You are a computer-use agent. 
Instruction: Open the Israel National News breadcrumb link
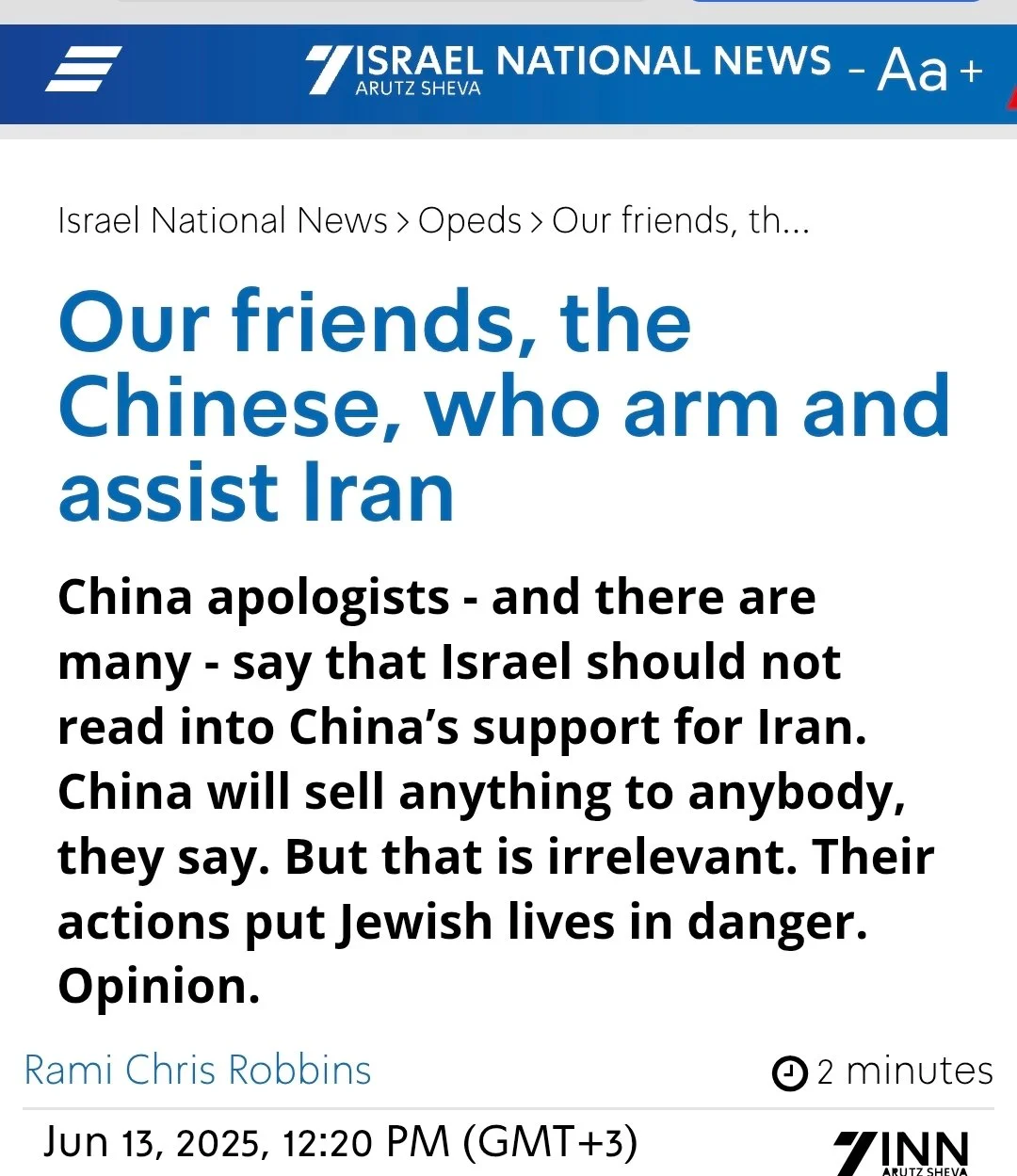[222, 221]
